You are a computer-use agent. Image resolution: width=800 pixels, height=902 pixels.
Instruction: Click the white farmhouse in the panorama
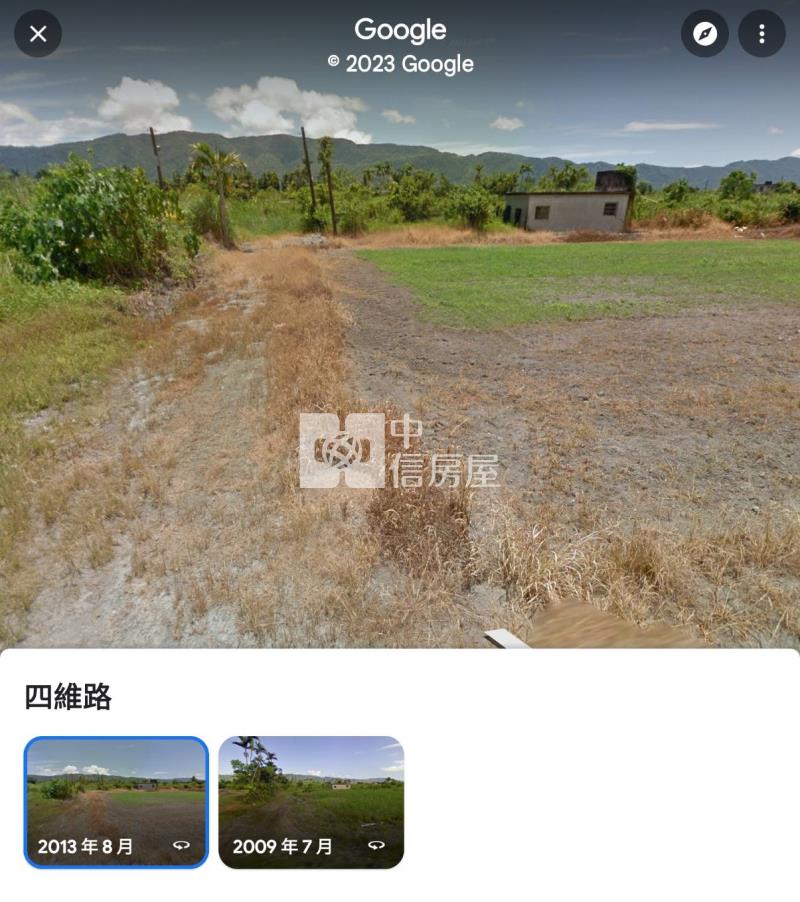(570, 210)
